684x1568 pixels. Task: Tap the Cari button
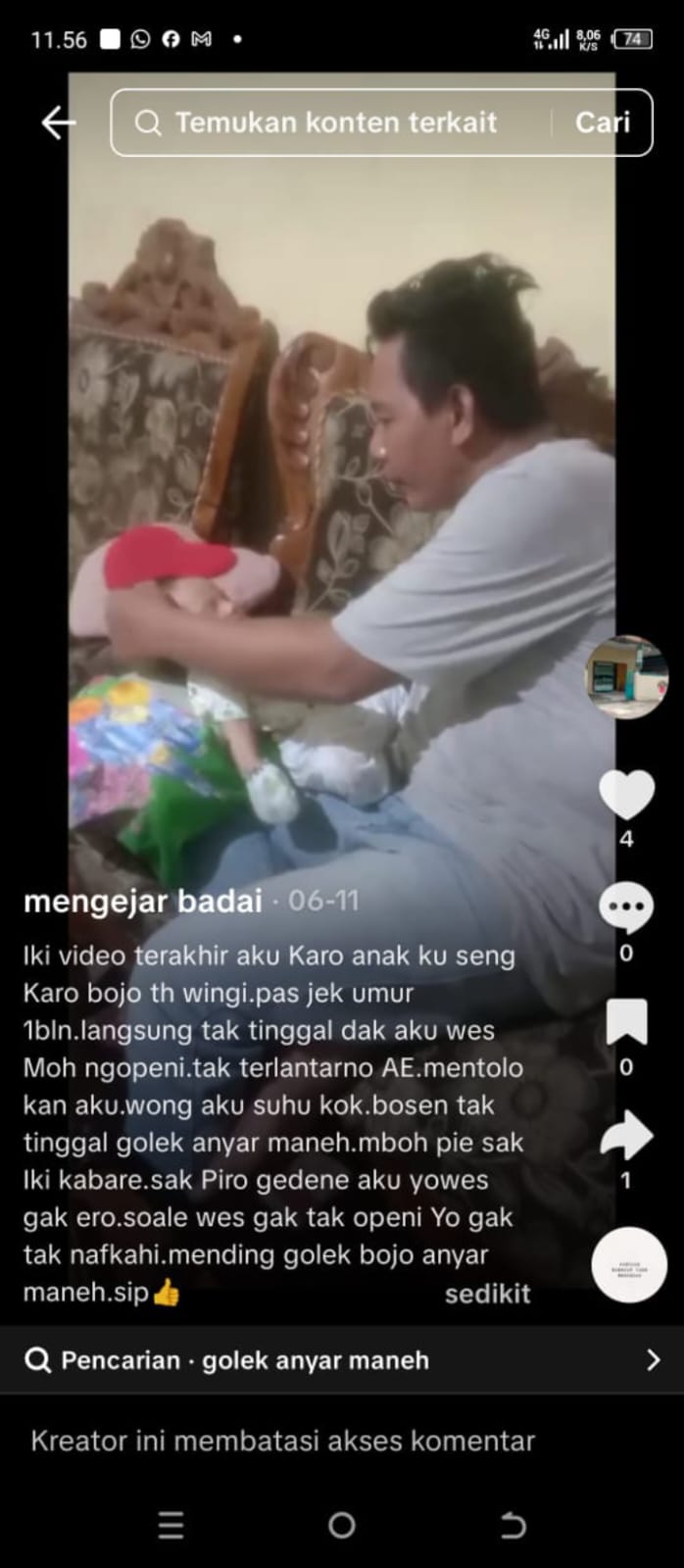[602, 122]
